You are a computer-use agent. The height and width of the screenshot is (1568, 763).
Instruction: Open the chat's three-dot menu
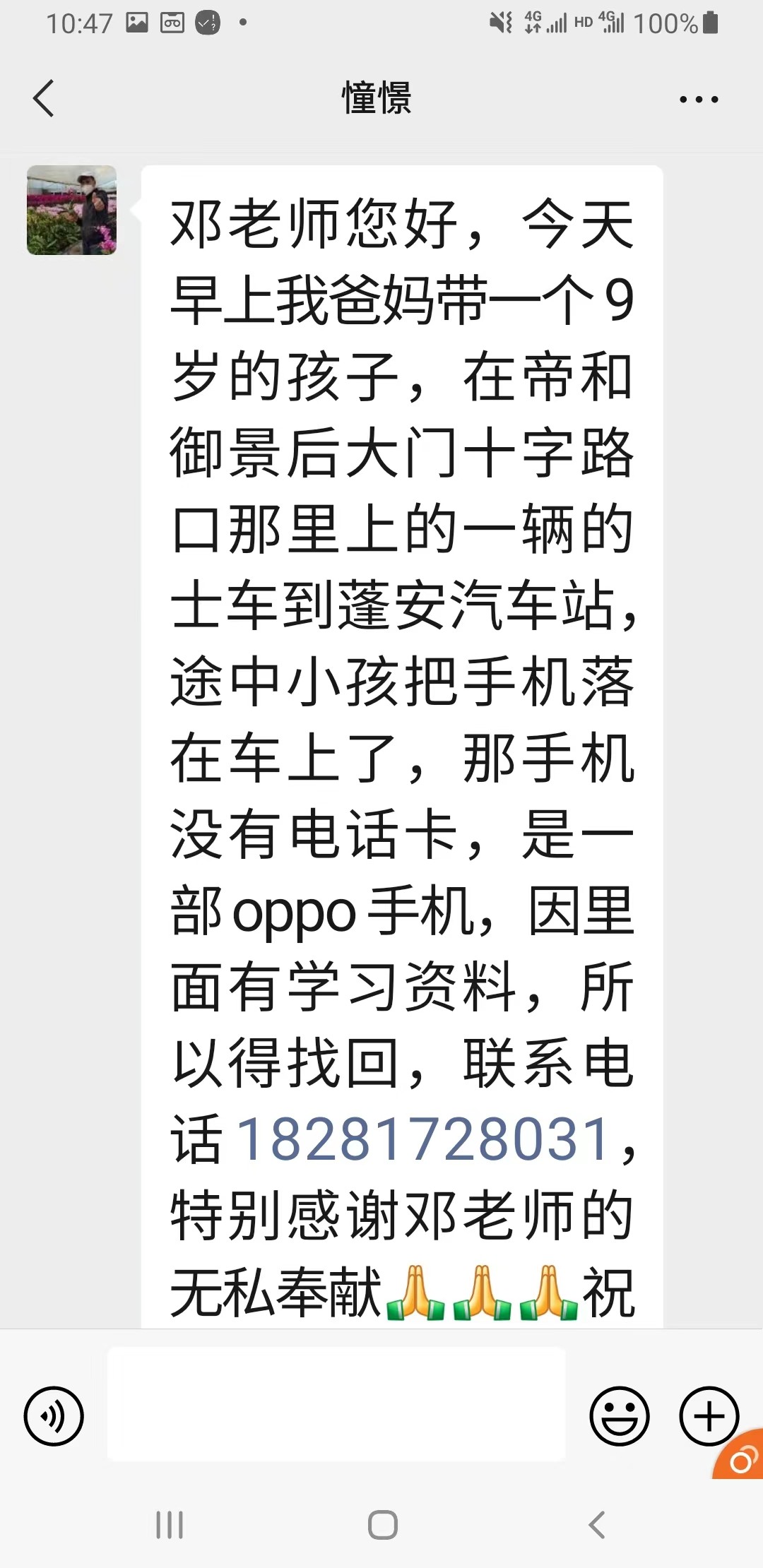point(699,100)
